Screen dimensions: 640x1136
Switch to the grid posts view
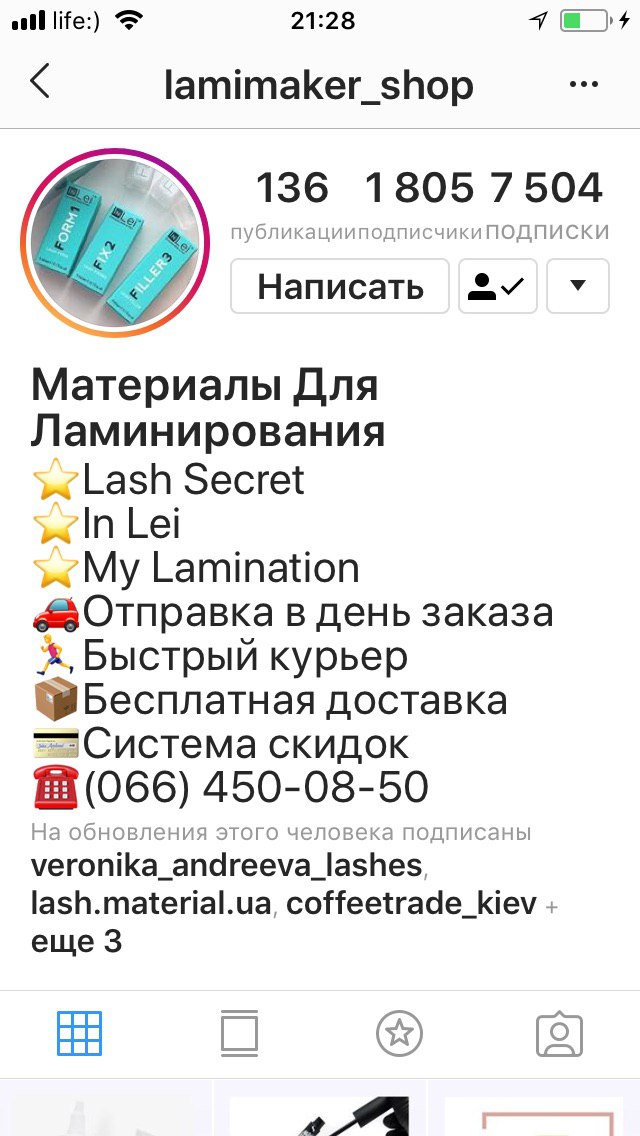pos(80,1034)
